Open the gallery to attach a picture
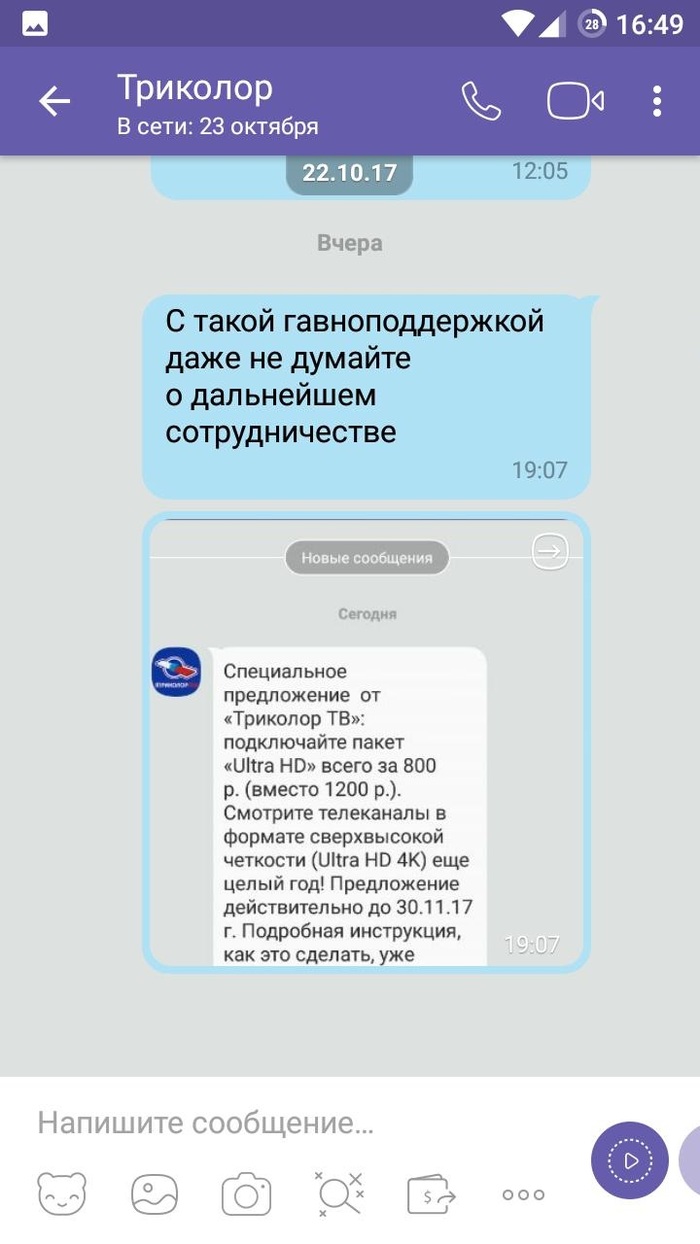This screenshot has width=700, height=1244. [154, 1194]
